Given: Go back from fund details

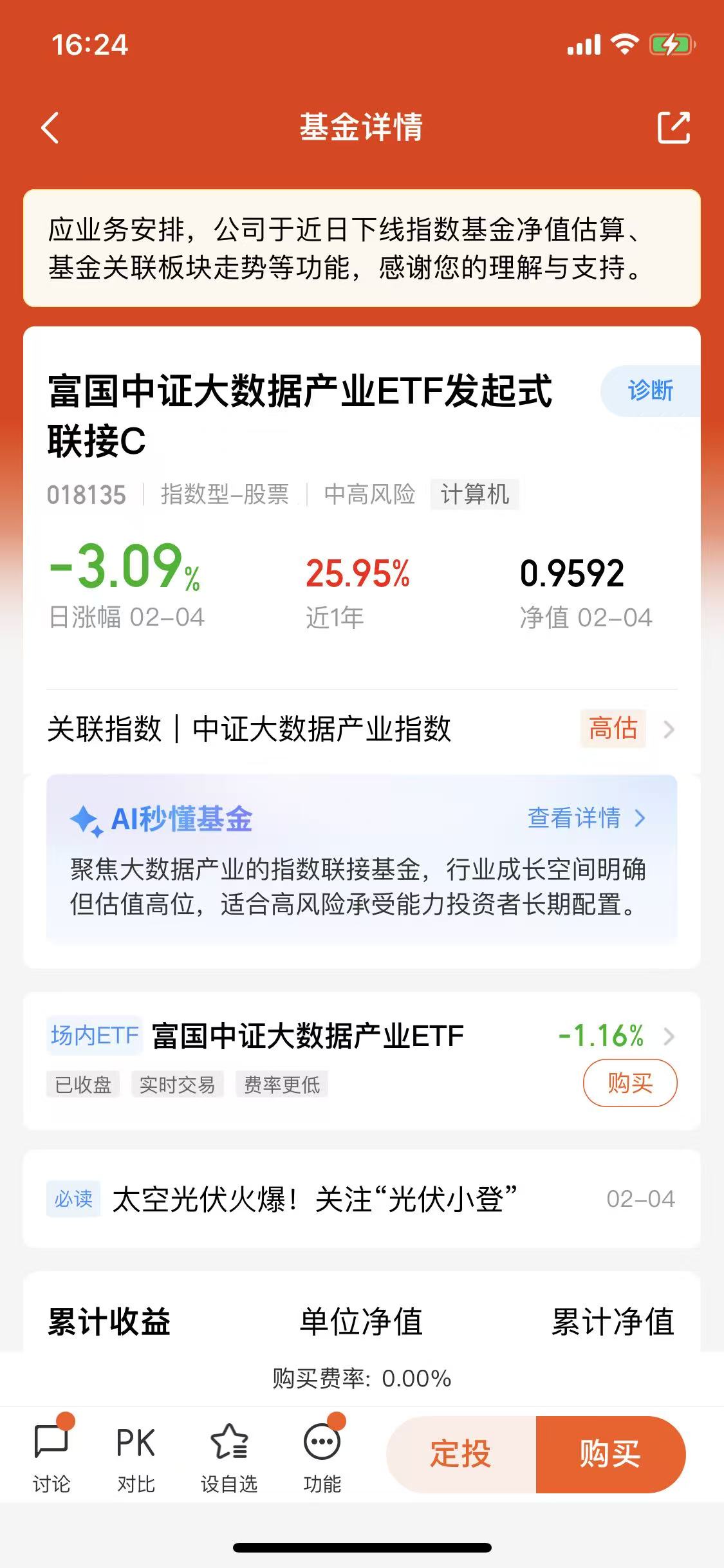Looking at the screenshot, I should tap(50, 127).
